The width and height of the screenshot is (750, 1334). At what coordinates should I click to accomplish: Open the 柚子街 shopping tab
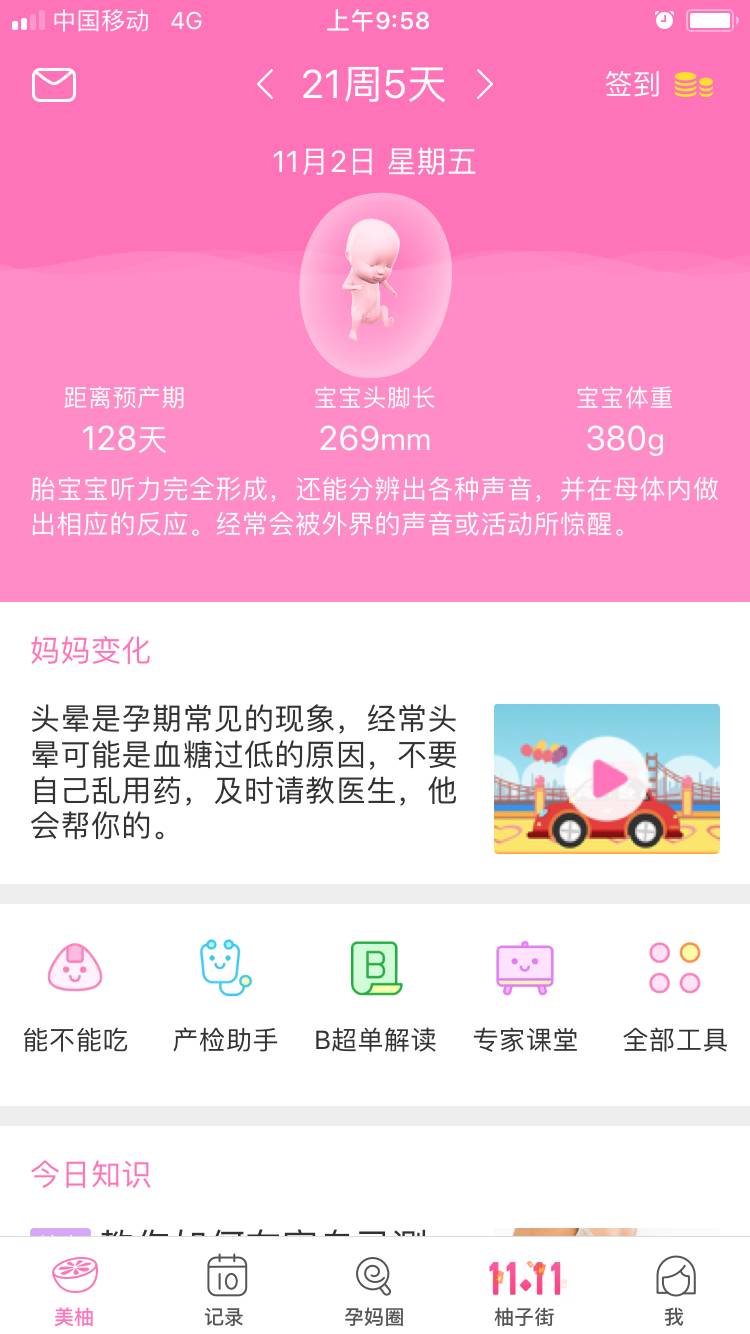click(525, 1290)
